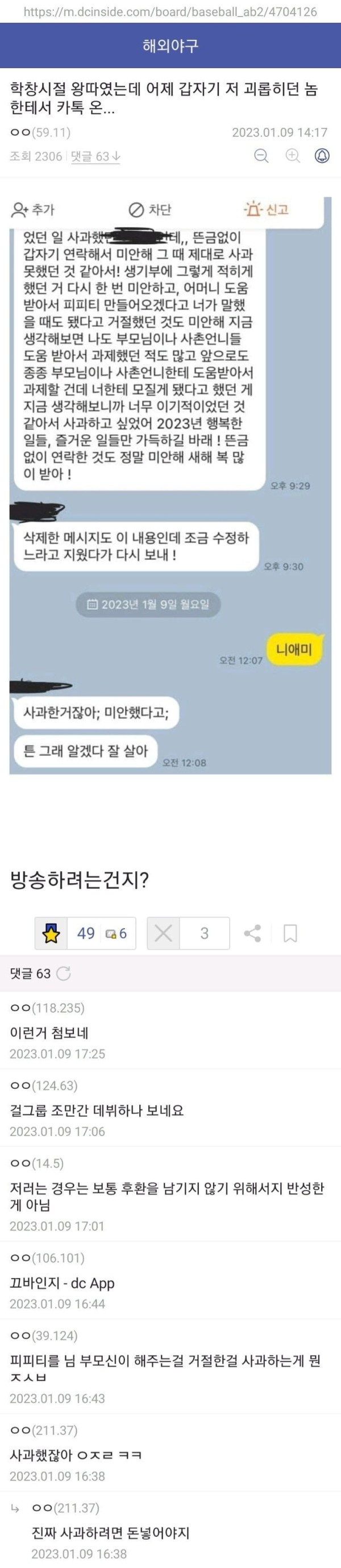Increase text size with zoom-in icon
The height and width of the screenshot is (1568, 341).
point(293,156)
